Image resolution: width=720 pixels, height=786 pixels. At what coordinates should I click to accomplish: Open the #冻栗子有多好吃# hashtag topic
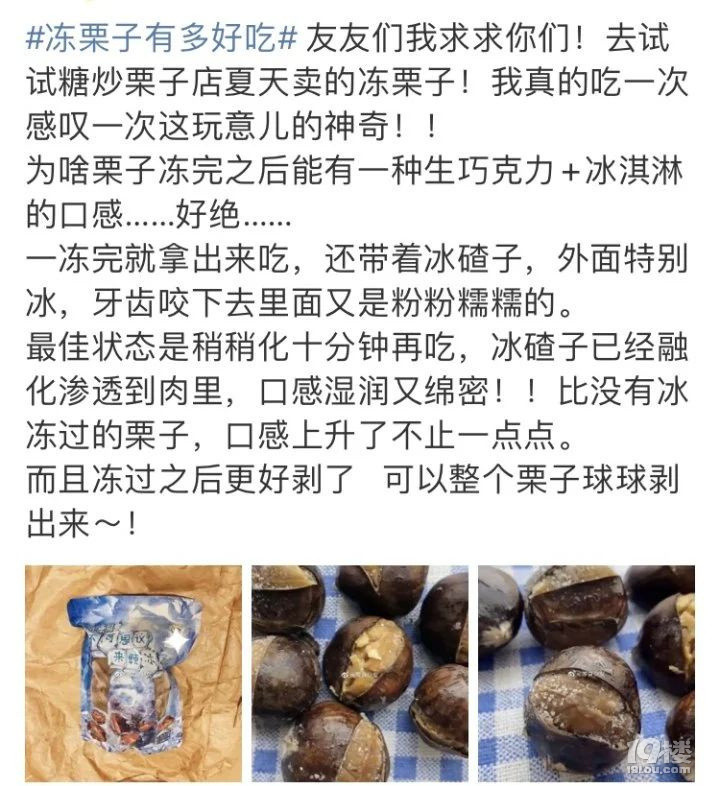pyautogui.click(x=161, y=42)
